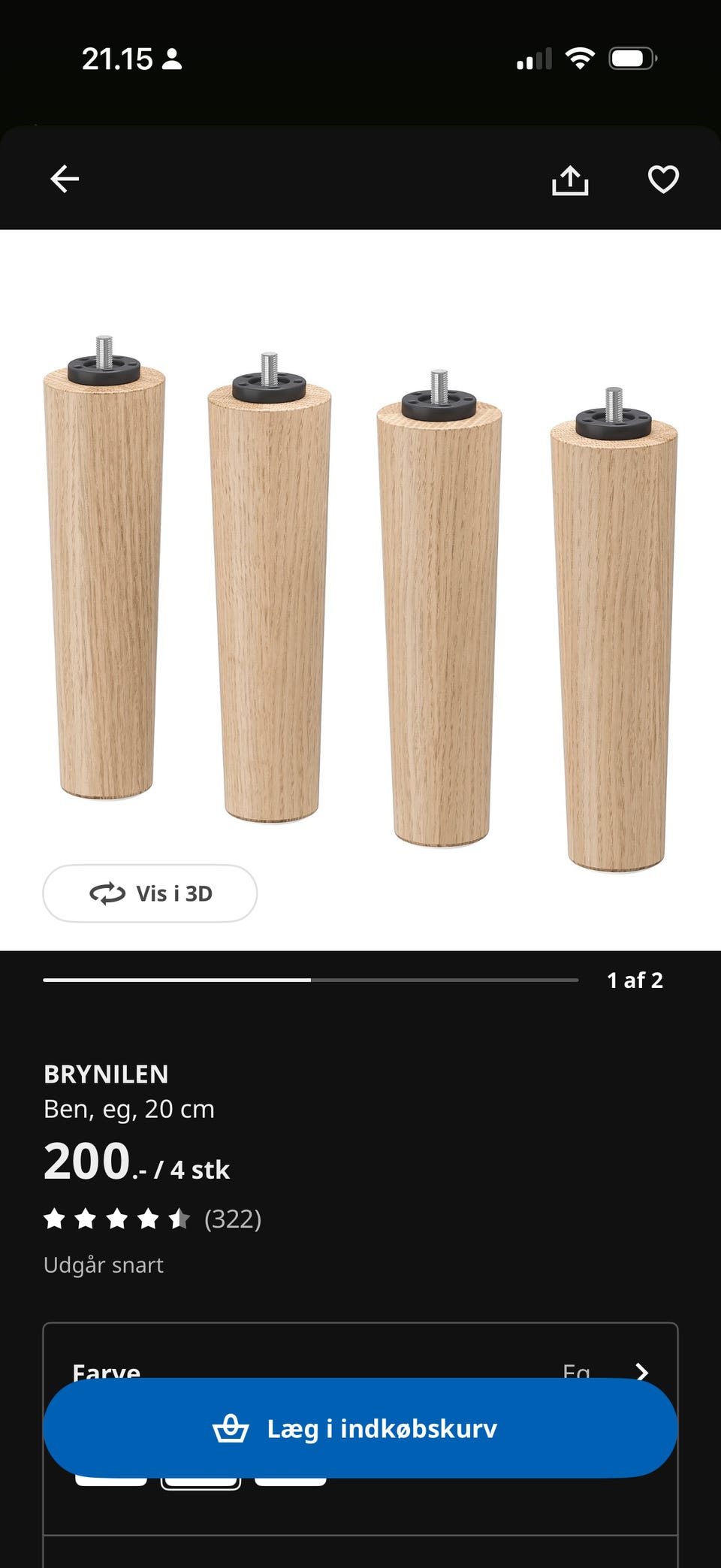
Task: Expand the Farve row showing Eg
Action: tap(360, 1373)
